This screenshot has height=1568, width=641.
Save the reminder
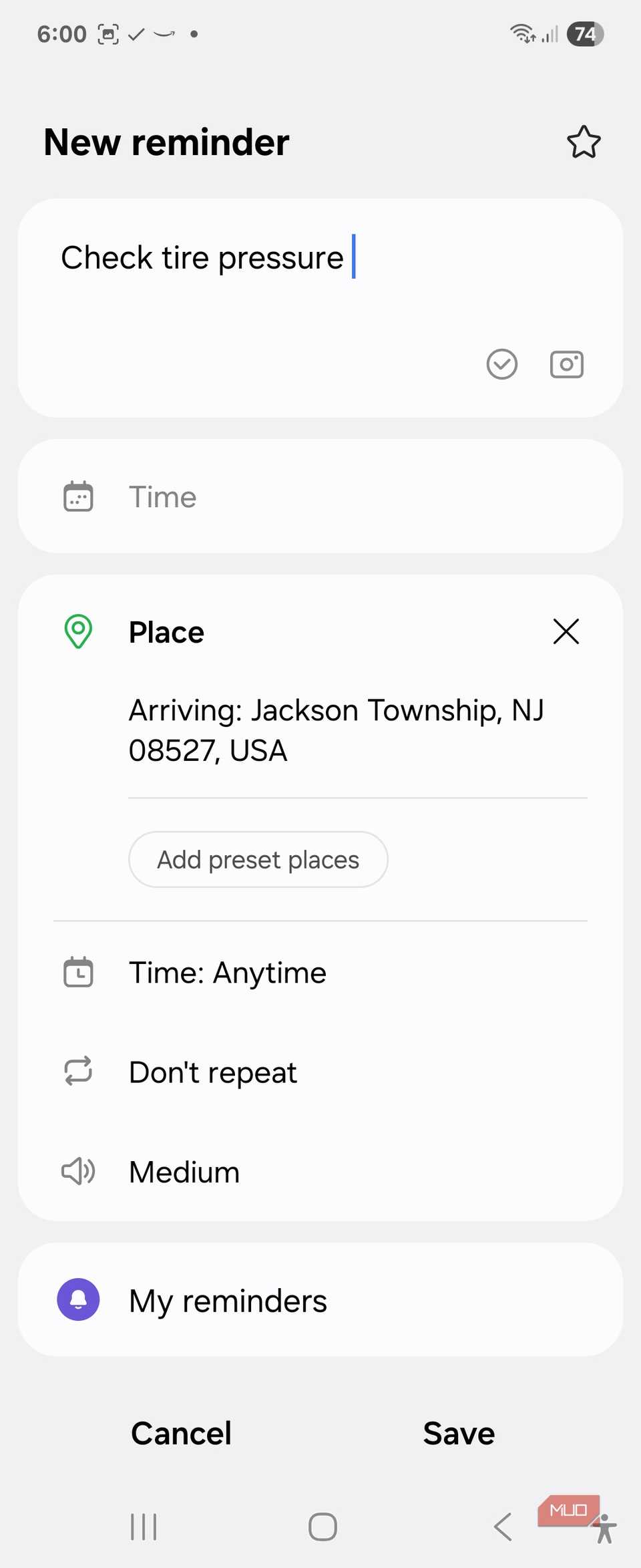point(459,1433)
